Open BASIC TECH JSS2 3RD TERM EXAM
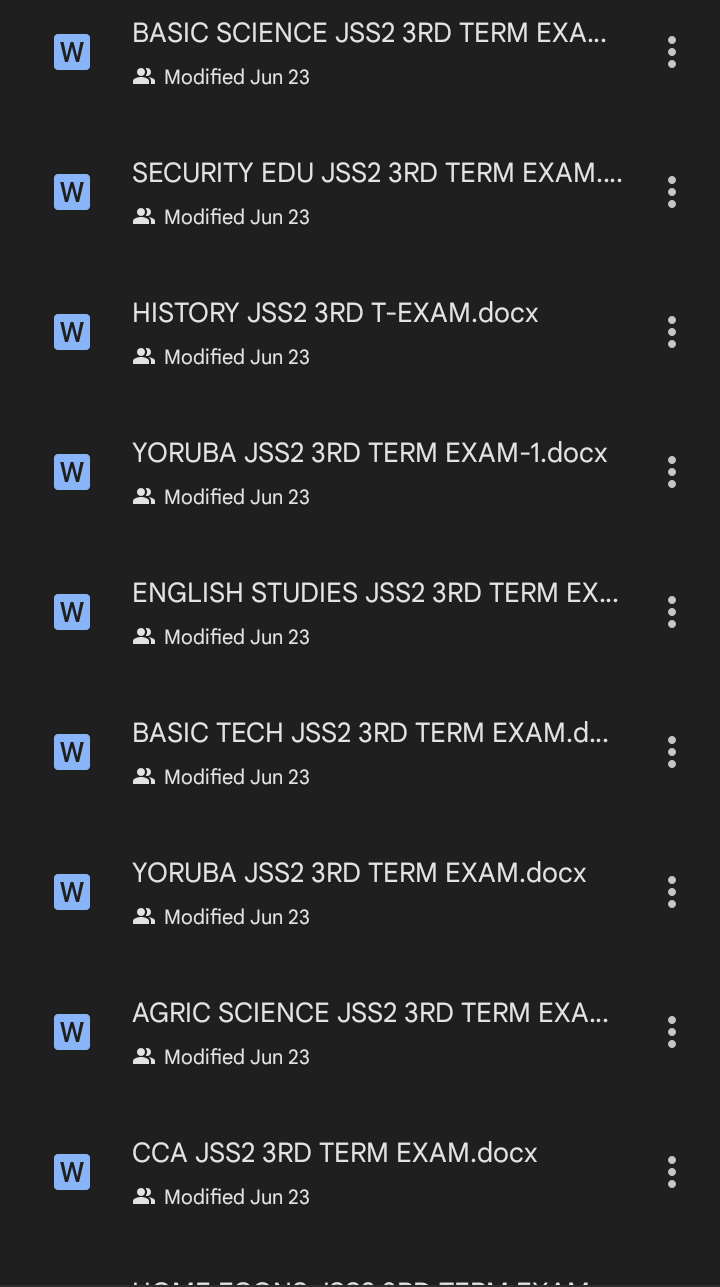Image resolution: width=720 pixels, height=1287 pixels. pyautogui.click(x=372, y=732)
